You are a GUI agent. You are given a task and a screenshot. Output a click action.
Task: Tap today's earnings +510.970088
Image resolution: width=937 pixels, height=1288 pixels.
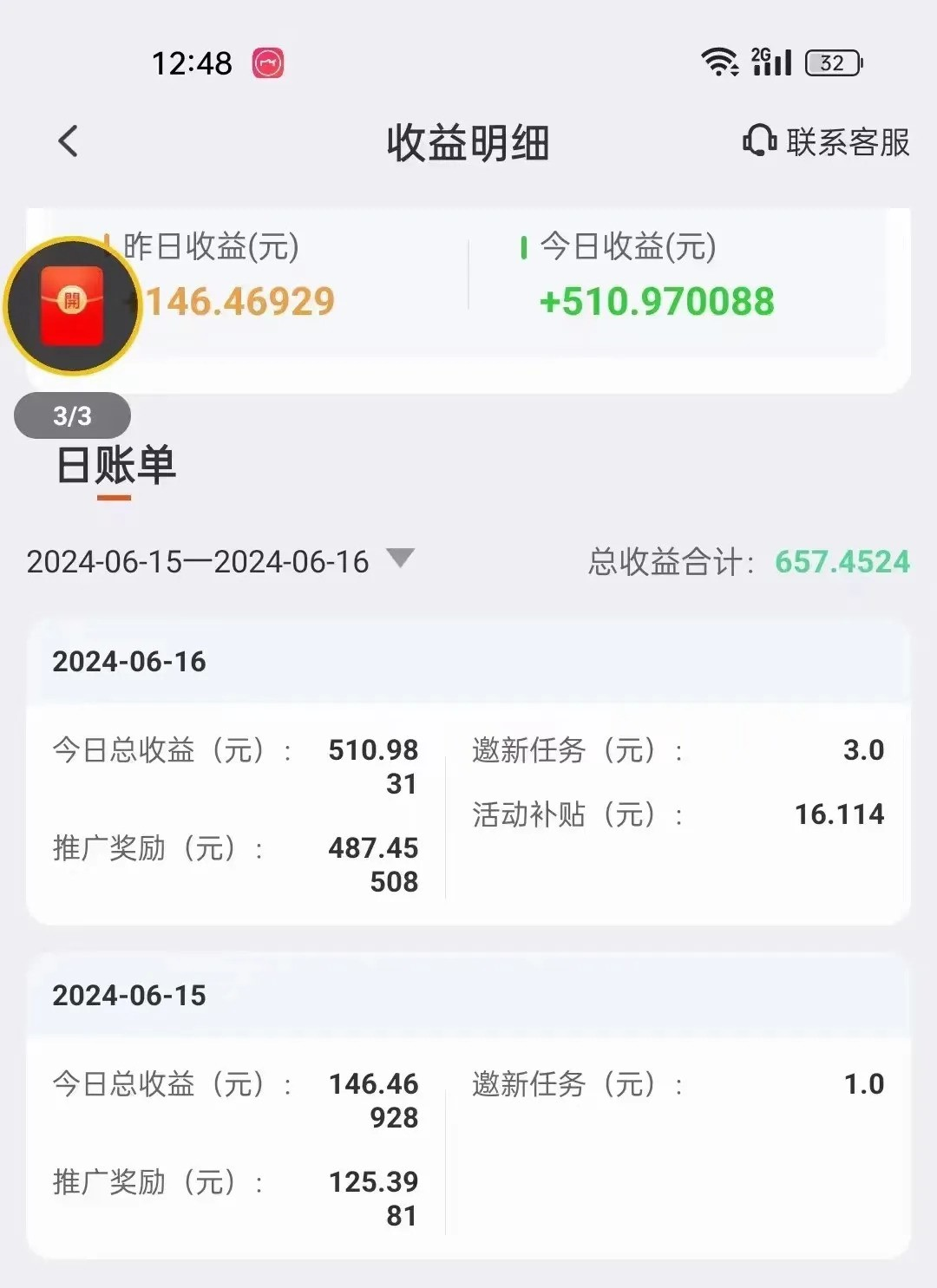coord(657,302)
